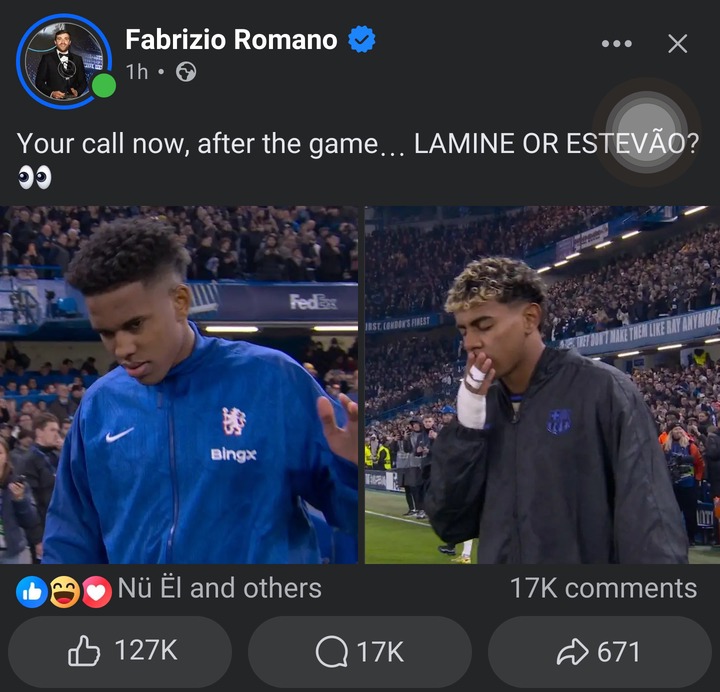
Task: Tap the comment button showing 17K
Action: 359,652
